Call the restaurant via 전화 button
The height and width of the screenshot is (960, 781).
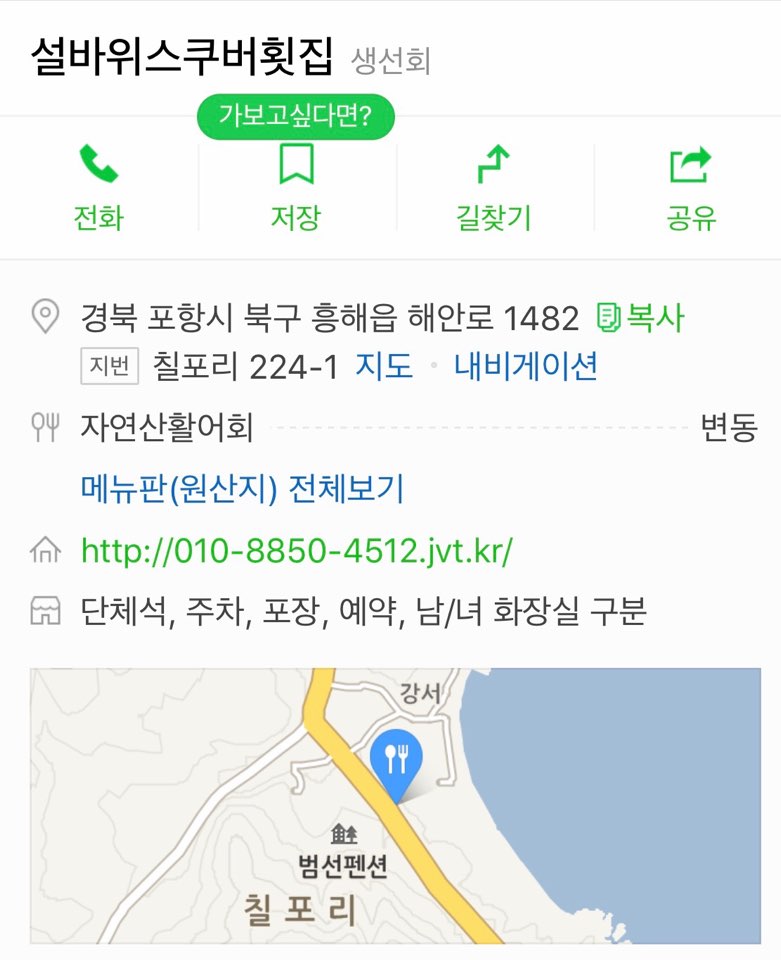coord(98,187)
